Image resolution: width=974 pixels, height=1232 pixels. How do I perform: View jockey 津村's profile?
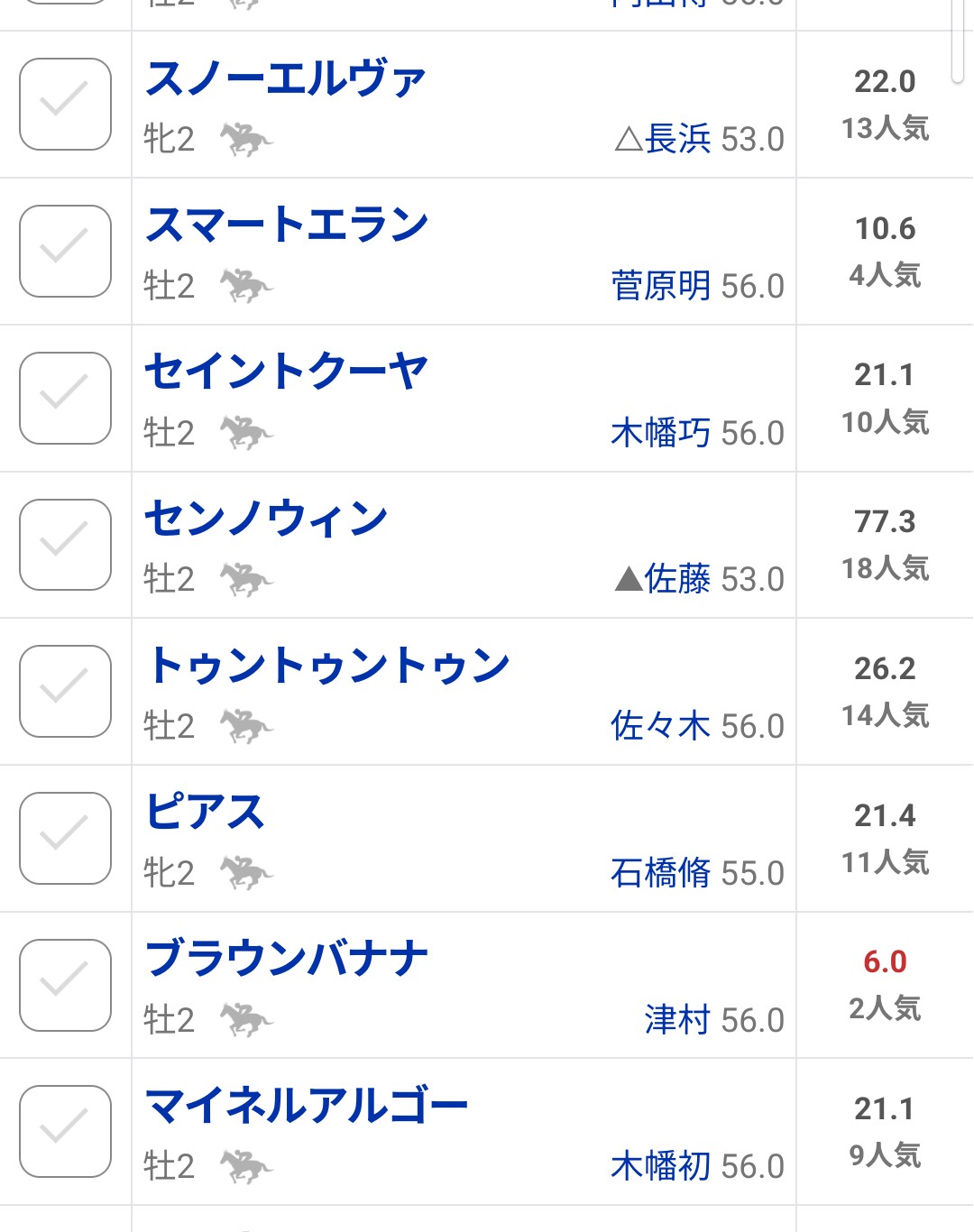pyautogui.click(x=677, y=1020)
